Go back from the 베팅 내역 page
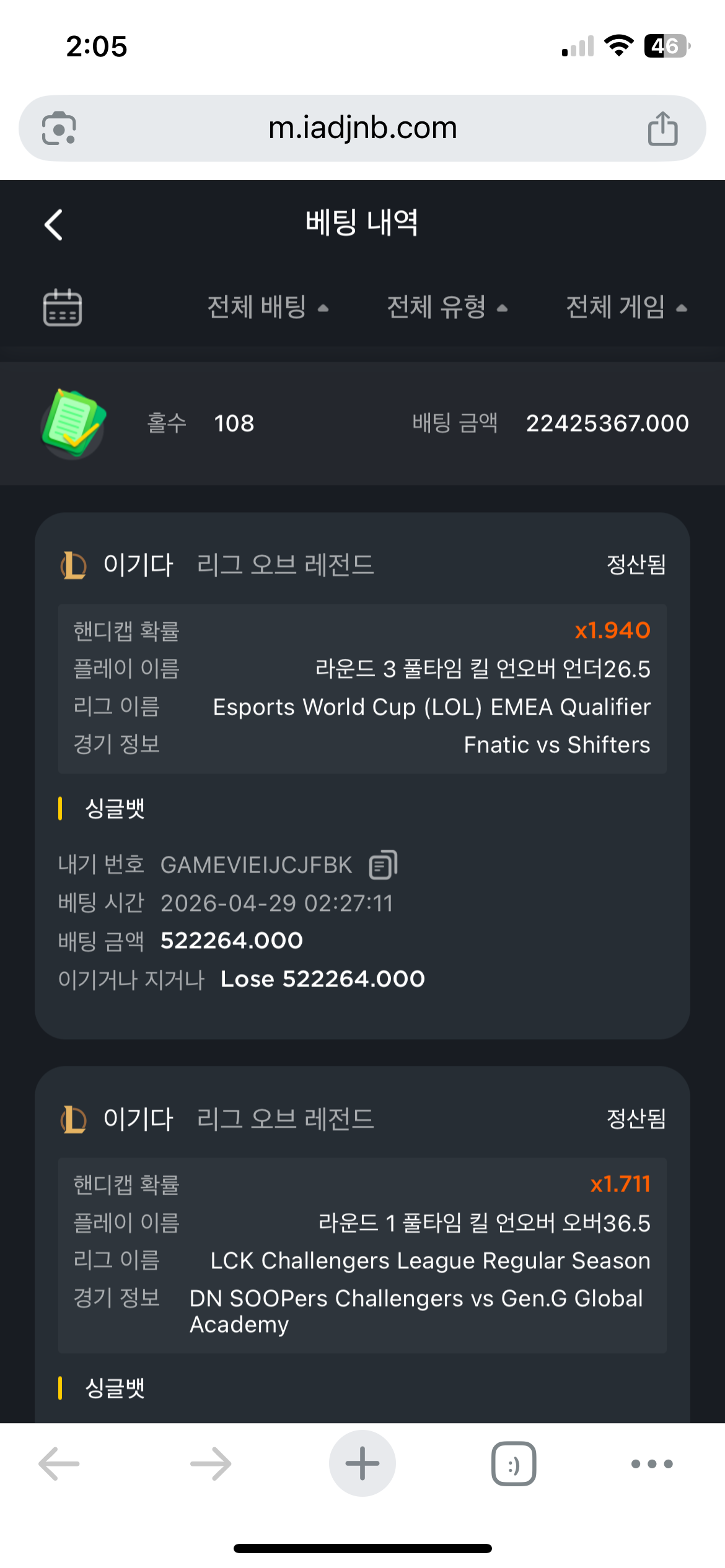Viewport: 725px width, 1568px height. pyautogui.click(x=54, y=224)
